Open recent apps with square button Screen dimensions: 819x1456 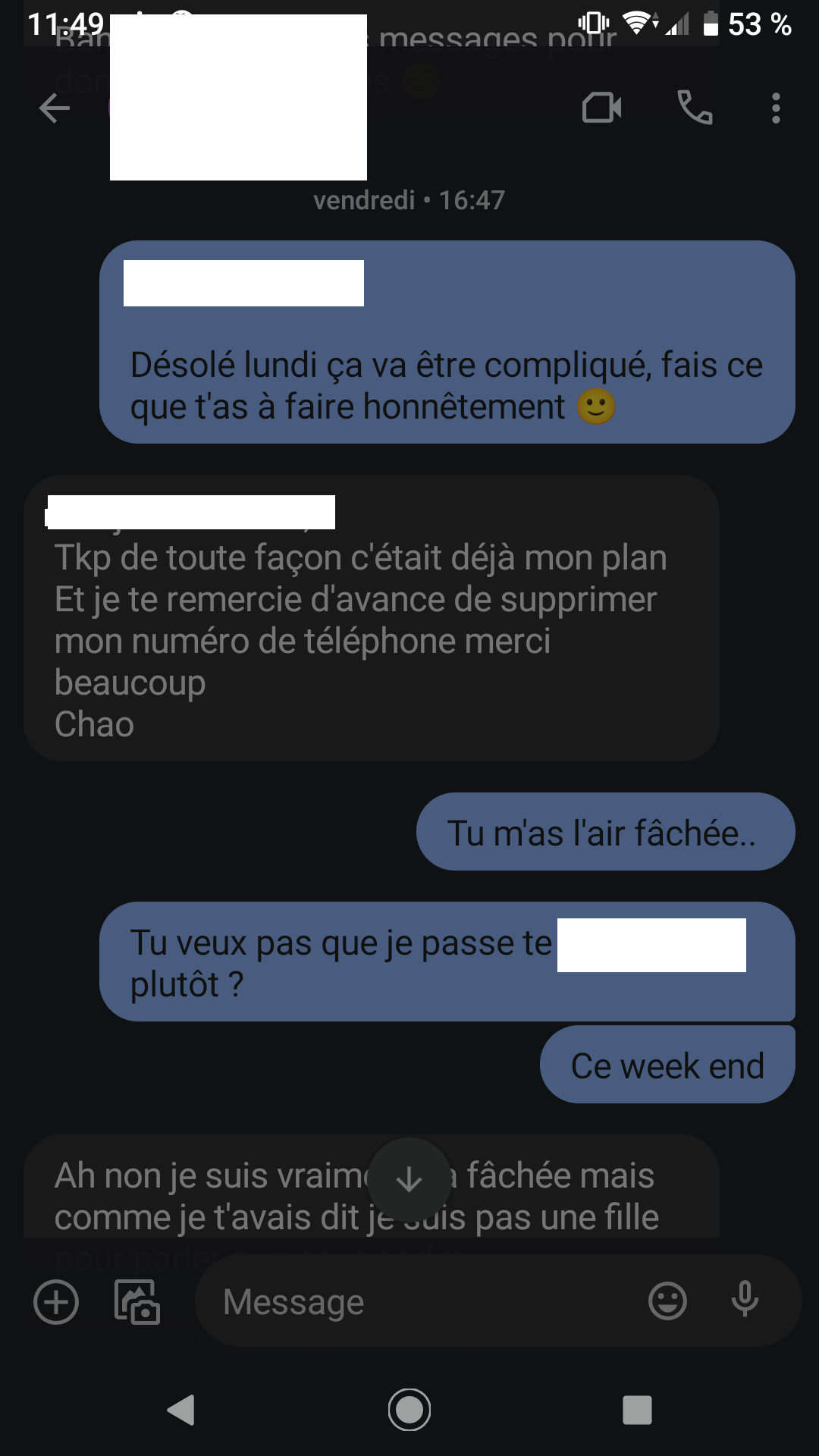point(637,1410)
